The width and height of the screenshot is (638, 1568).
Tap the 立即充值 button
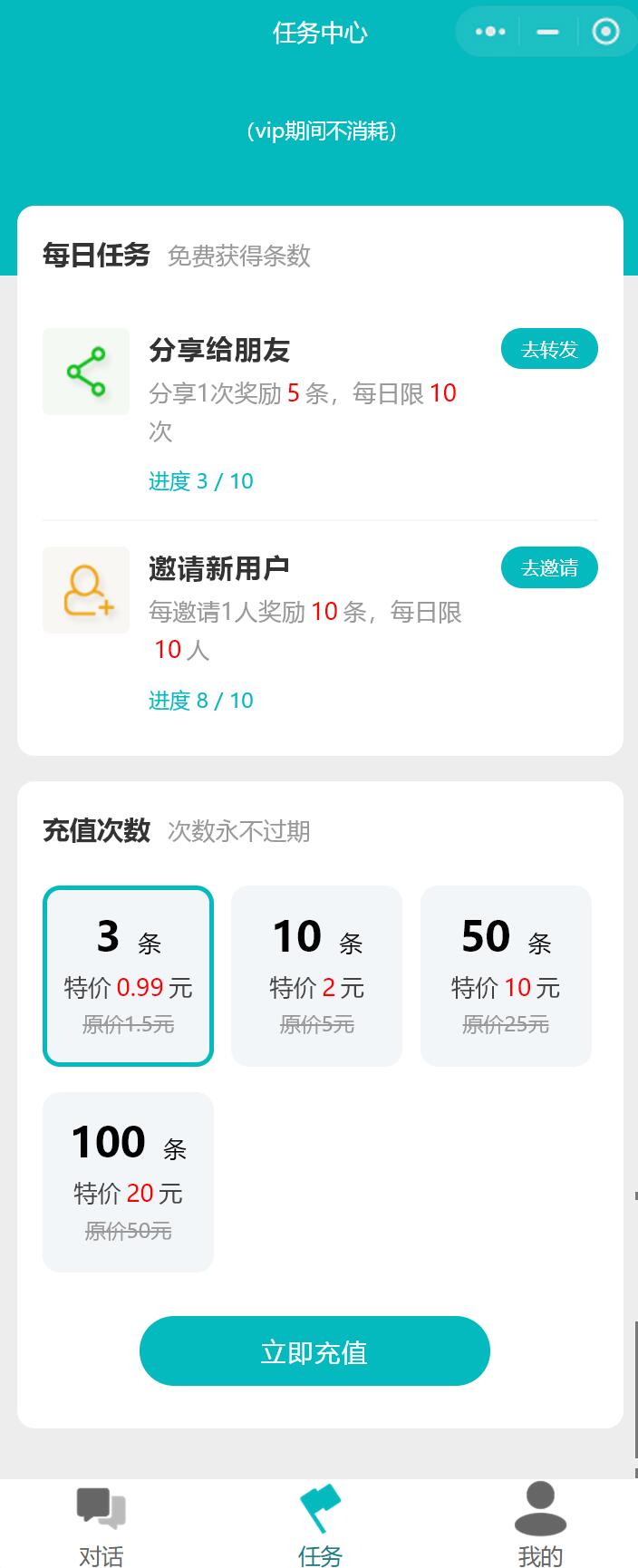click(314, 1350)
